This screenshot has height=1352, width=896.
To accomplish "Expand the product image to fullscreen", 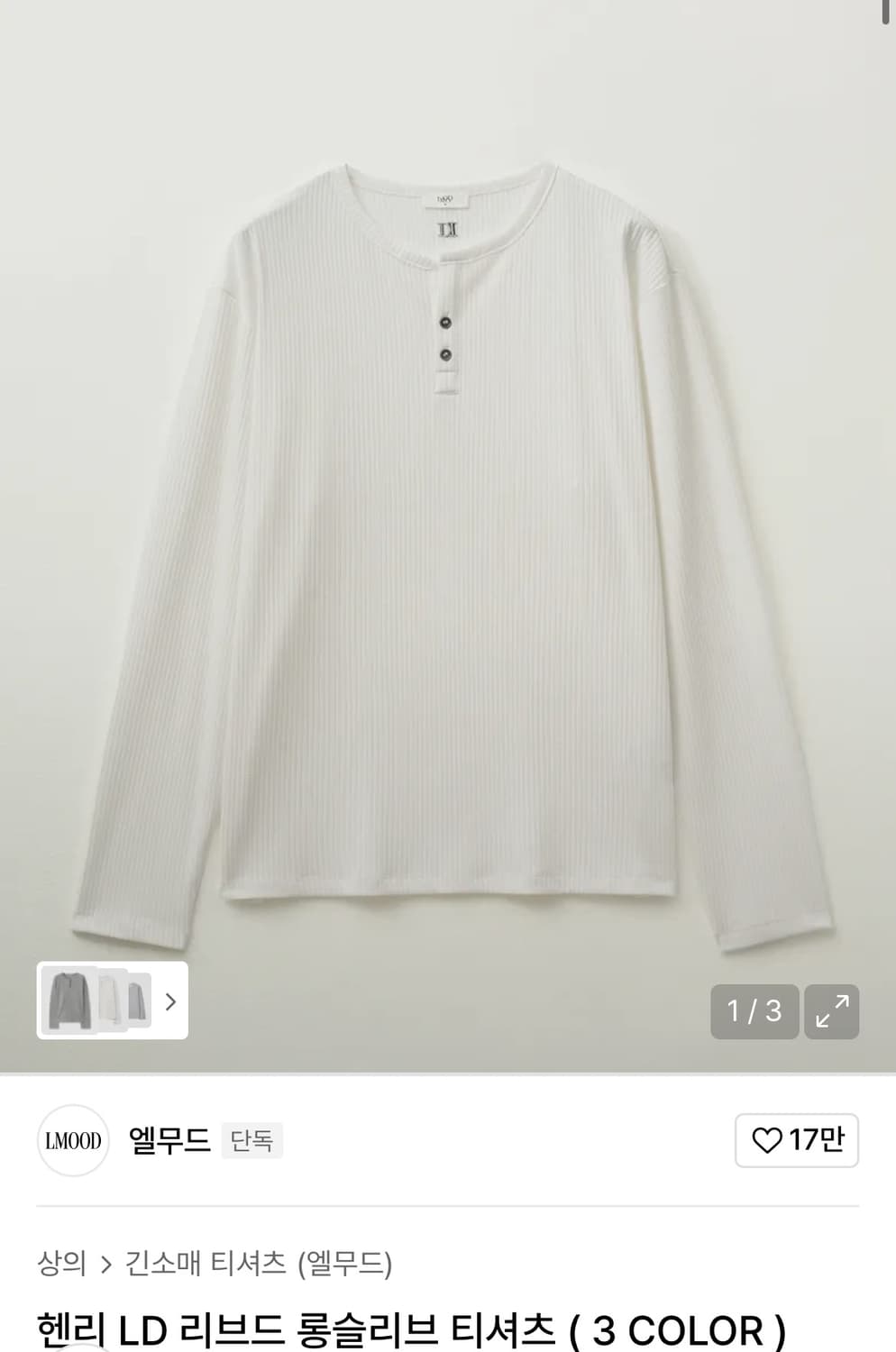I will pos(831,1011).
